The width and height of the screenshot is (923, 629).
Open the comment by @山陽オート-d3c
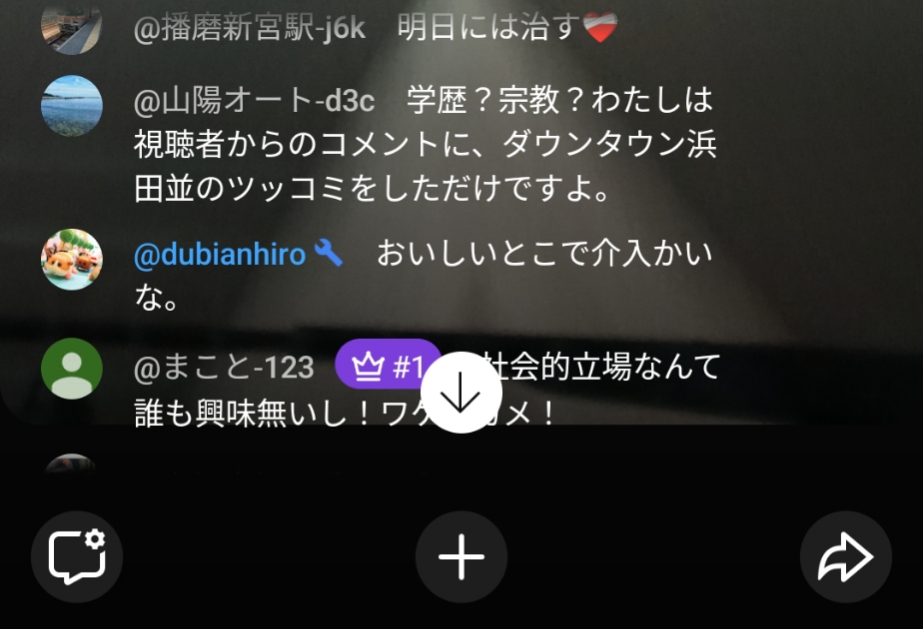pyautogui.click(x=425, y=144)
